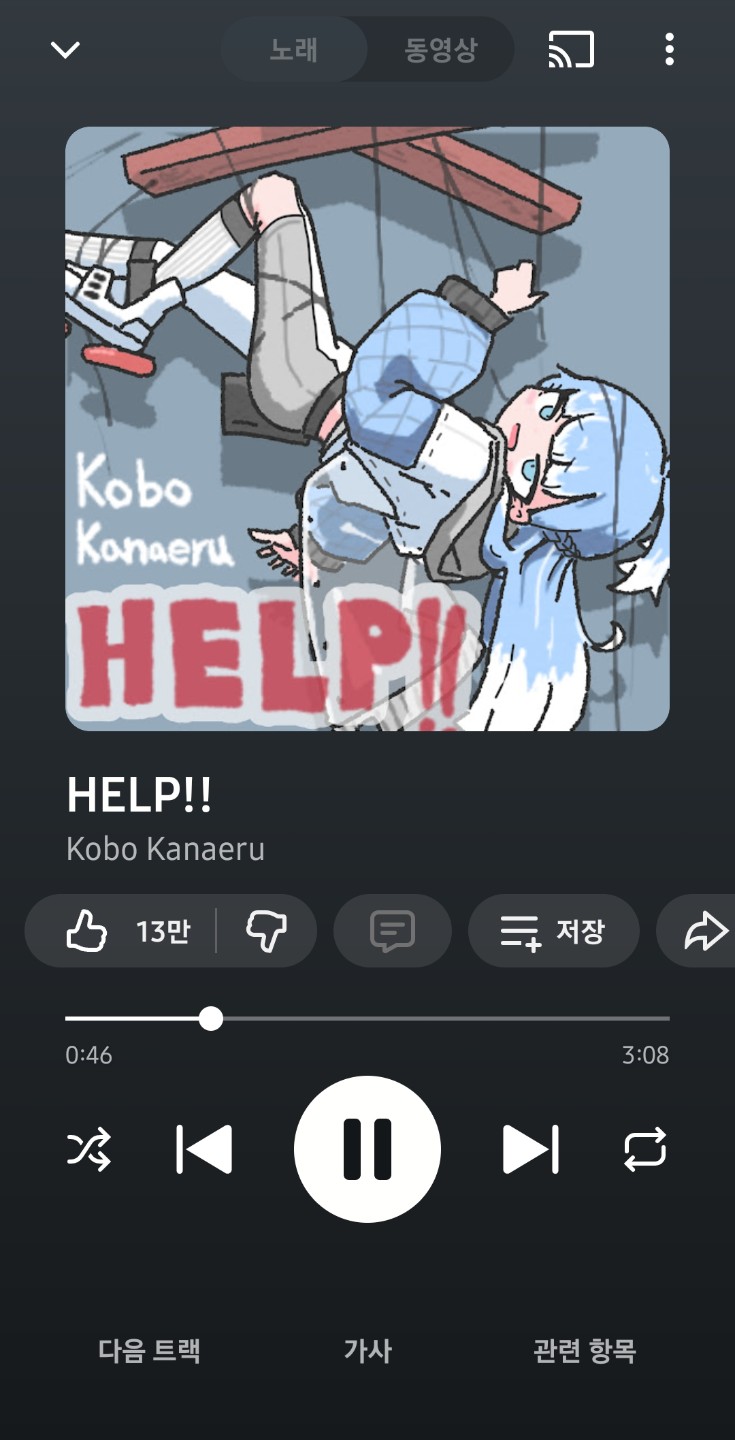Open the 다음 트랙 (up next) tab
Screen dimensions: 735x1440
(150, 1351)
